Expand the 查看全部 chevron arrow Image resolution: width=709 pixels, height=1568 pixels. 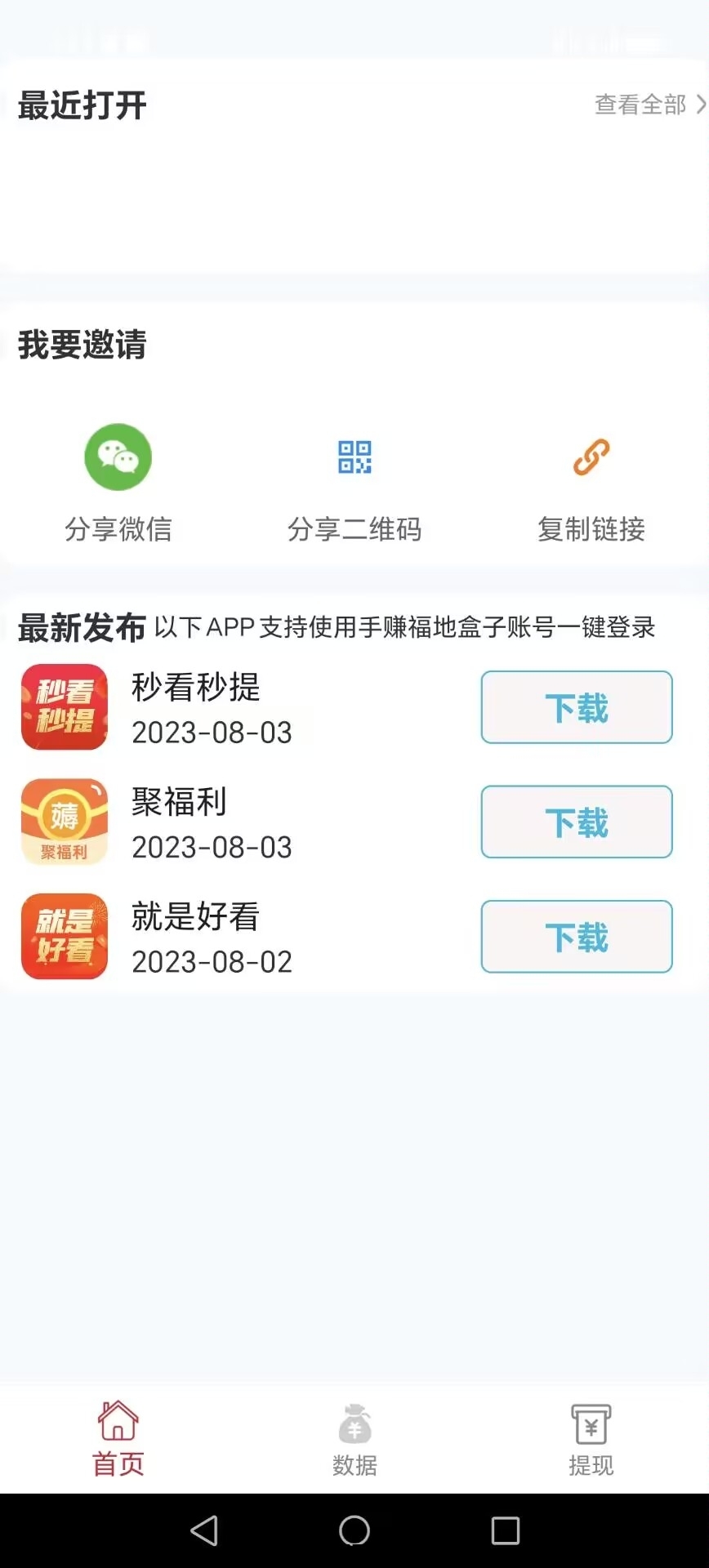pyautogui.click(x=701, y=105)
